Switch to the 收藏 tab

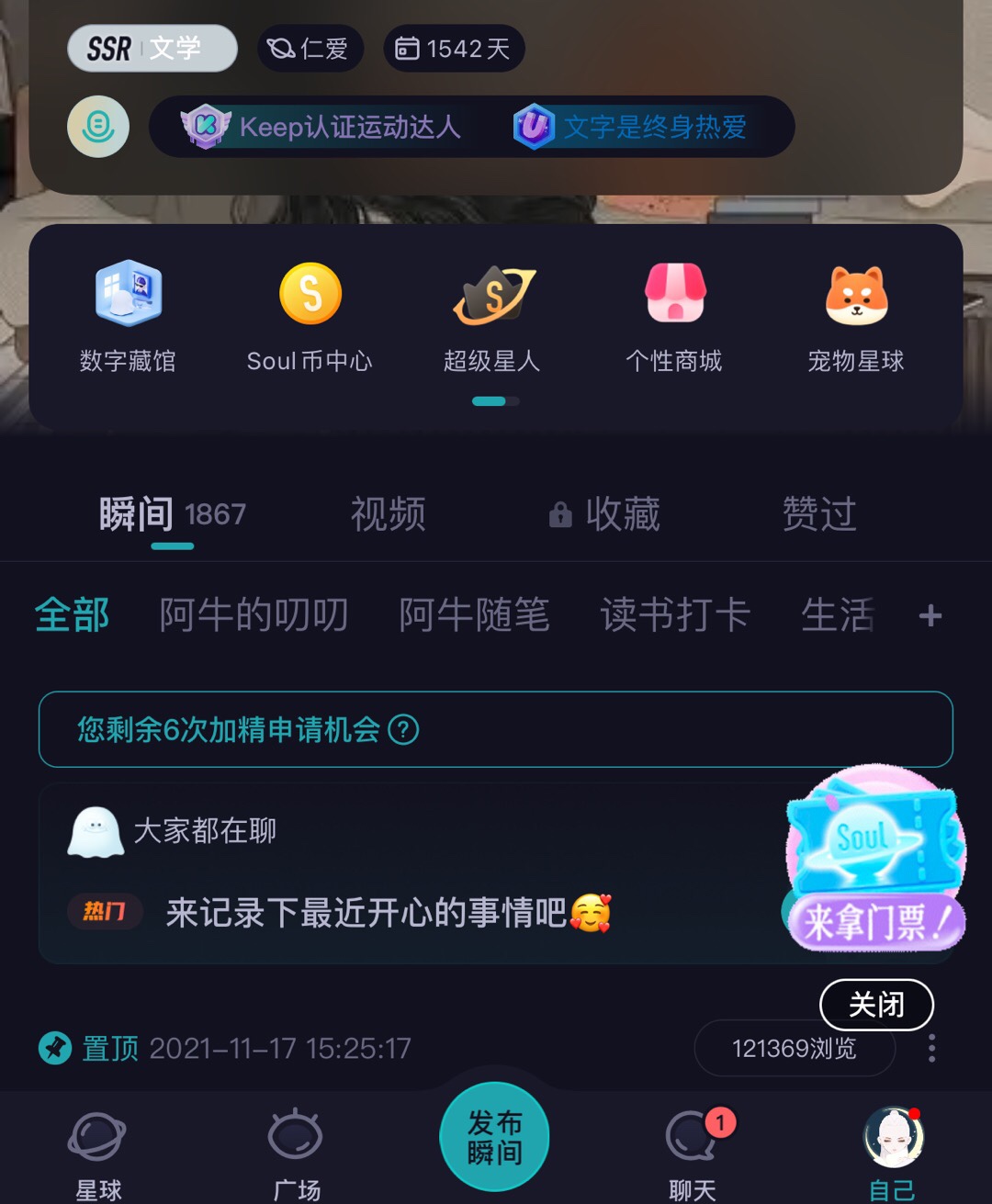tap(604, 514)
